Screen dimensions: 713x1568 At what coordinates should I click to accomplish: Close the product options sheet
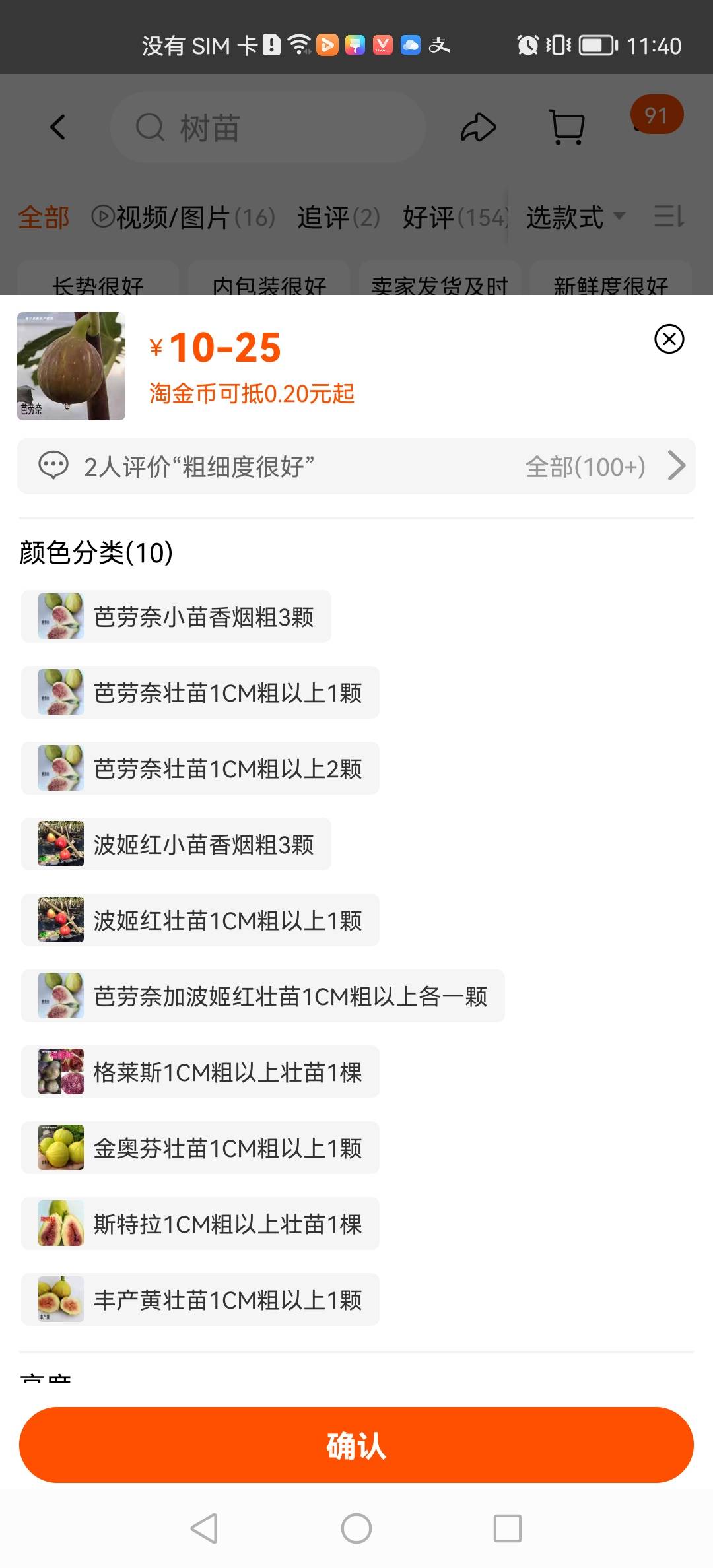point(669,339)
